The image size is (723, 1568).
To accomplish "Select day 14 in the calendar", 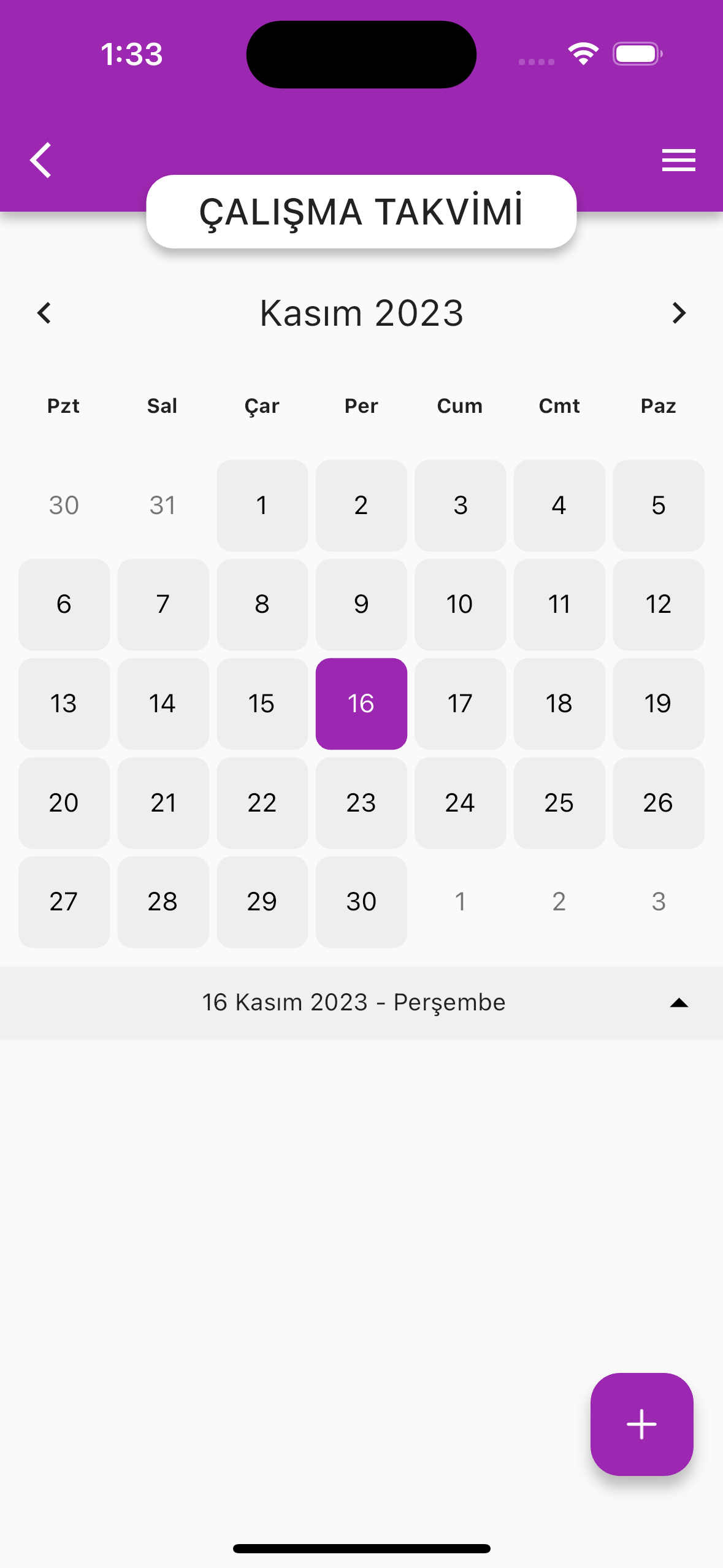I will pyautogui.click(x=163, y=704).
